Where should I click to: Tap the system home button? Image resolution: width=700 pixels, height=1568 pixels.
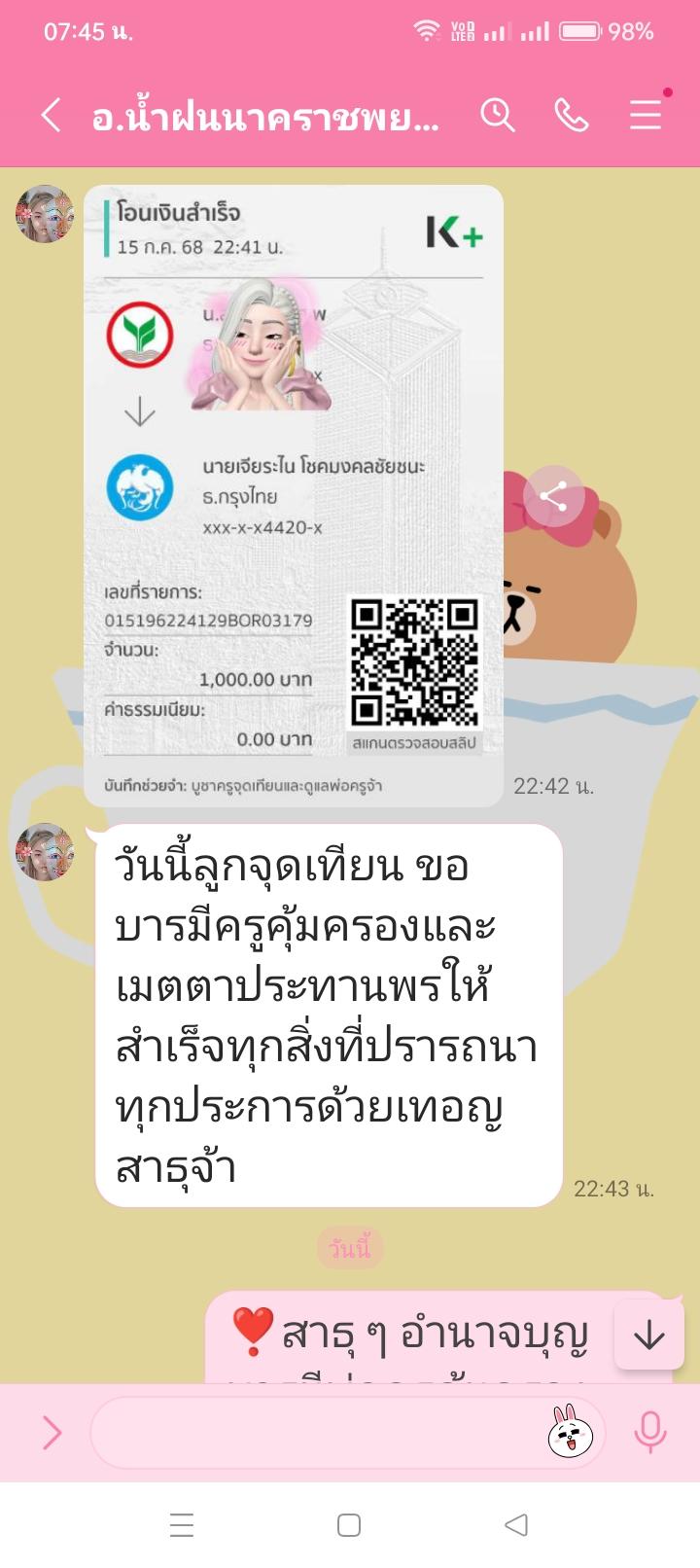349,1524
